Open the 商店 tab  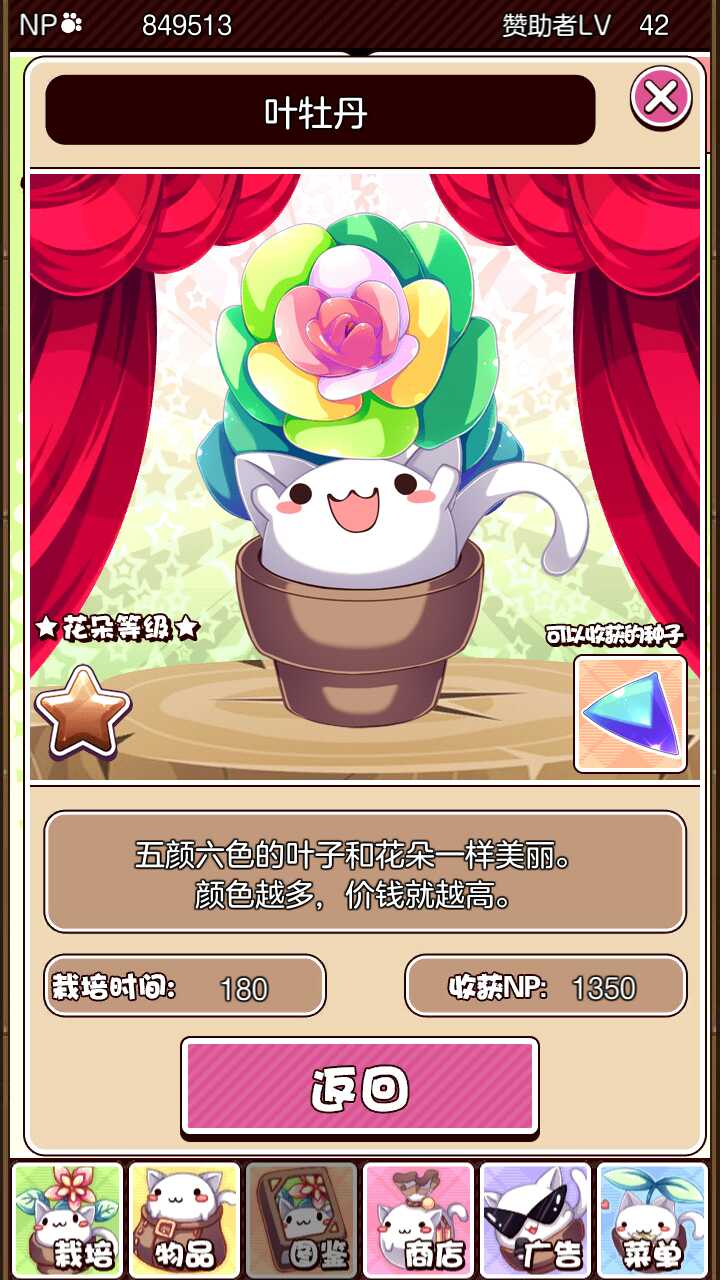[418, 1218]
